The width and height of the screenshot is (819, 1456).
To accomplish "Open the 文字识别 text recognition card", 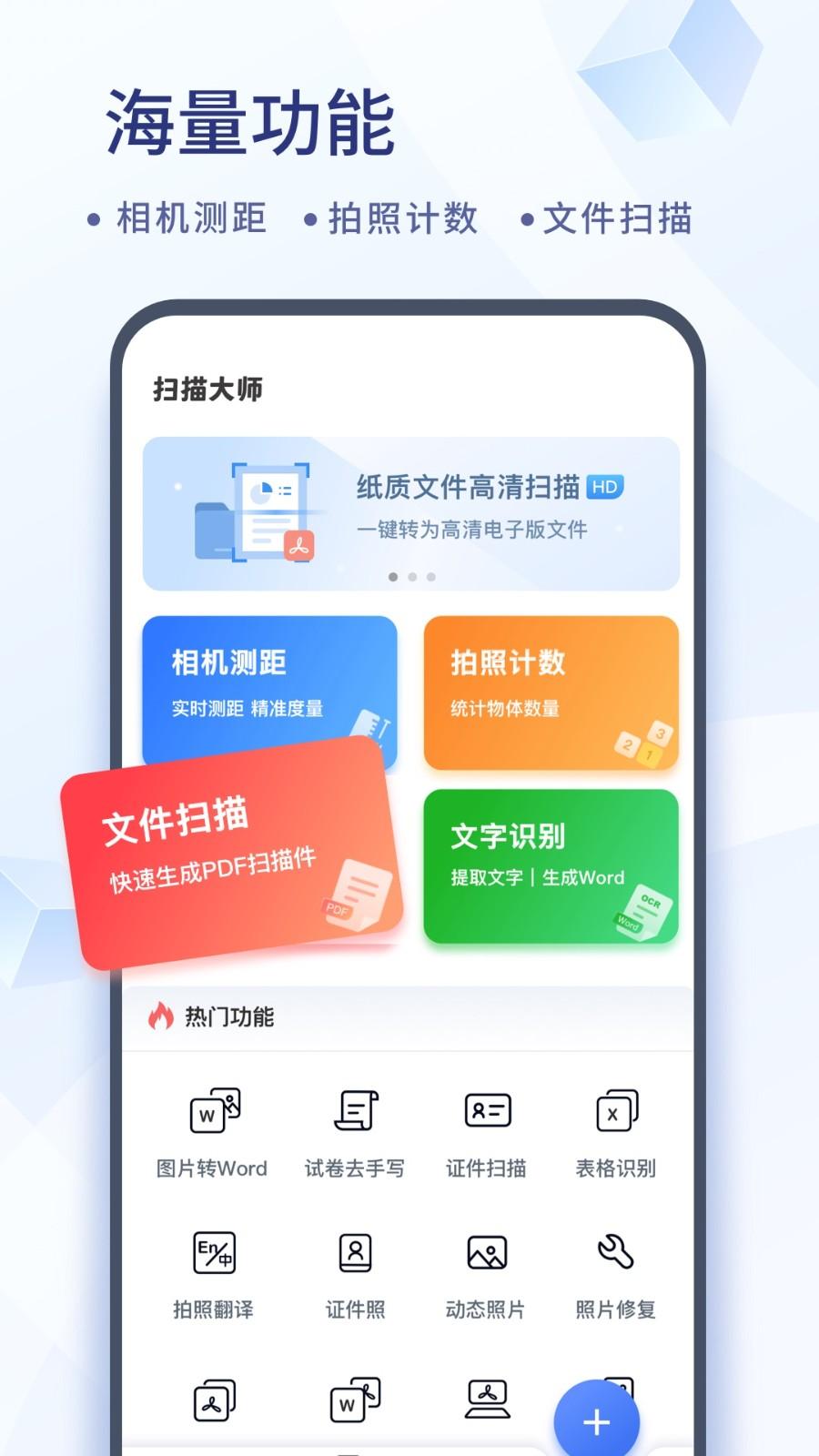I will click(x=551, y=866).
